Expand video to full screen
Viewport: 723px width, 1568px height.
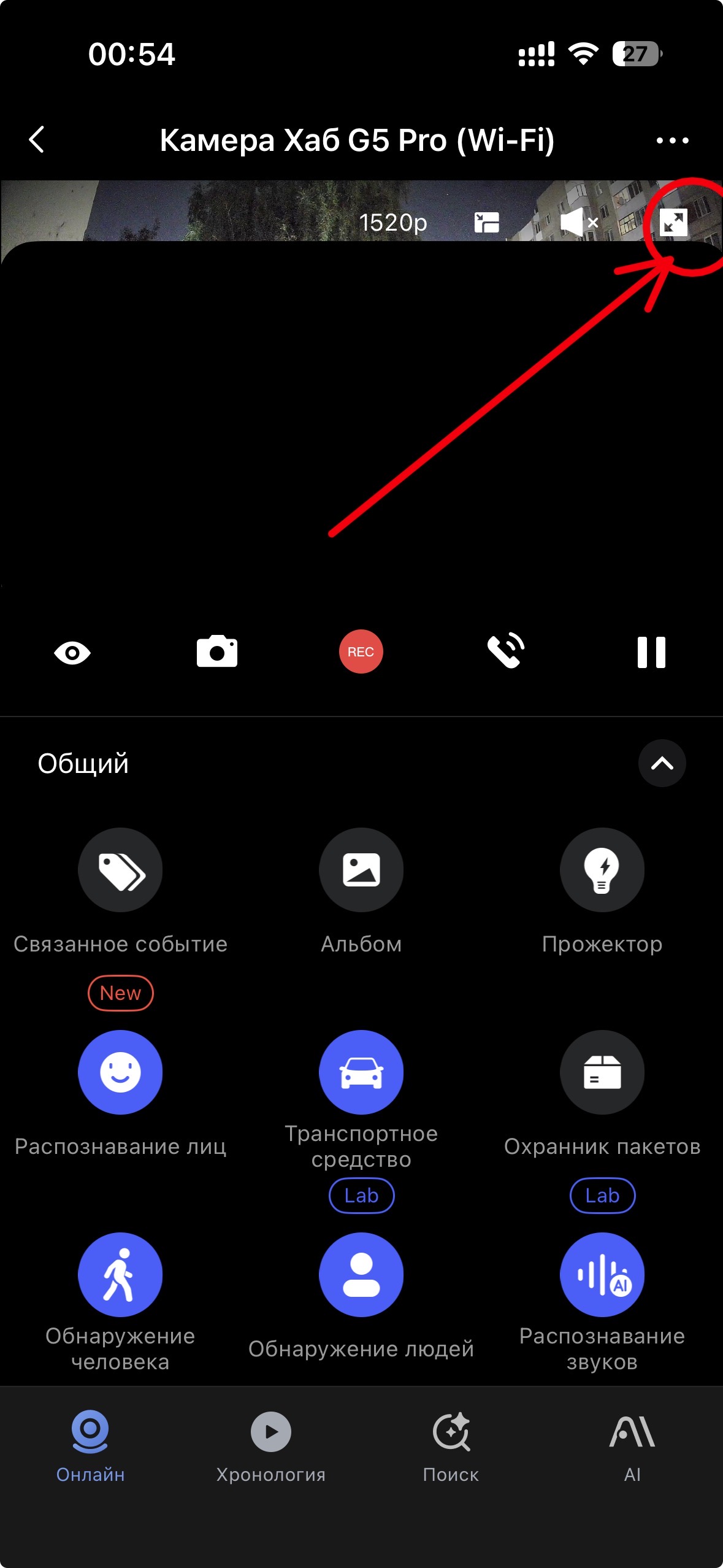pos(673,222)
